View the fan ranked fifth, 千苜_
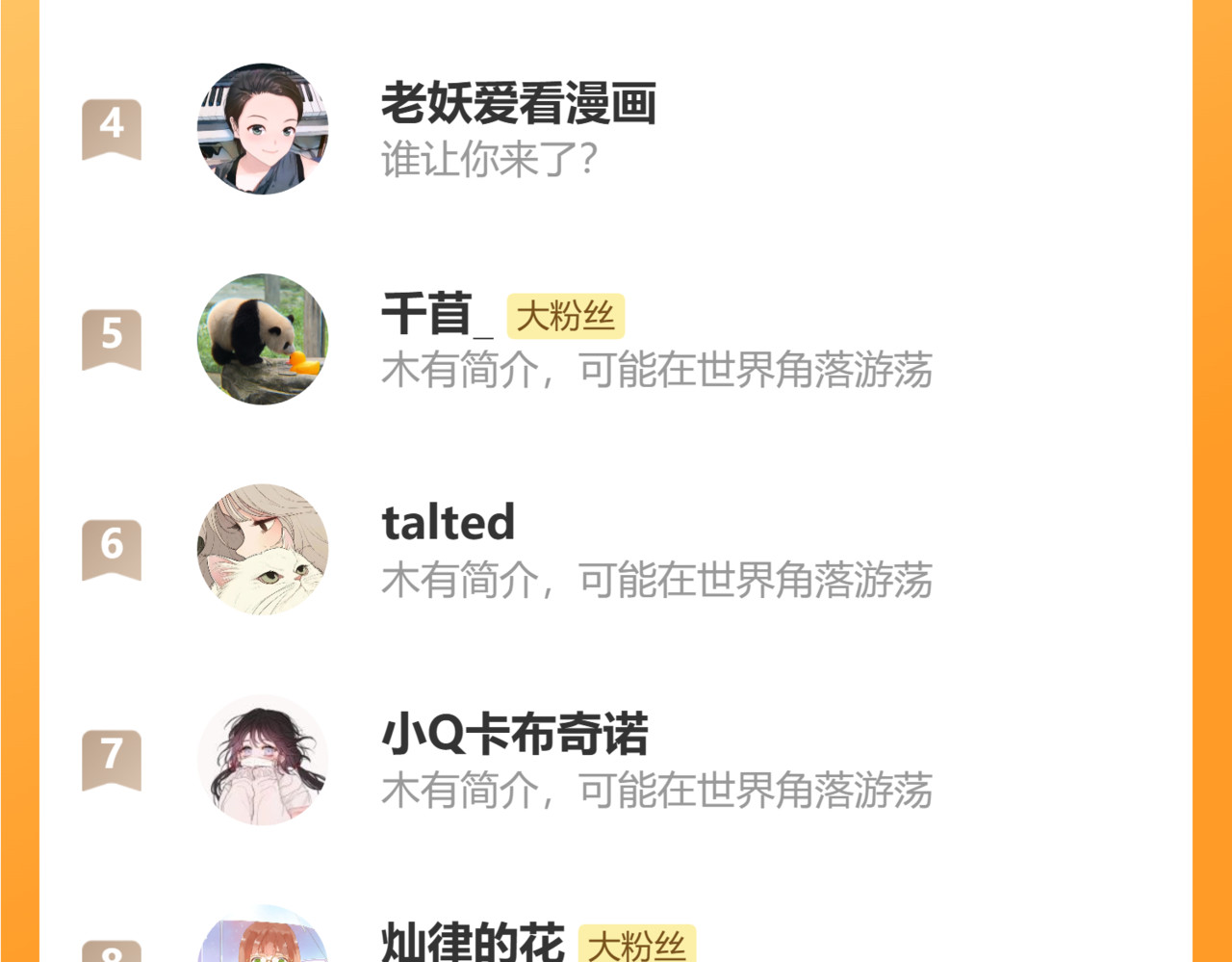This screenshot has height=962, width=1232. pyautogui.click(x=437, y=315)
